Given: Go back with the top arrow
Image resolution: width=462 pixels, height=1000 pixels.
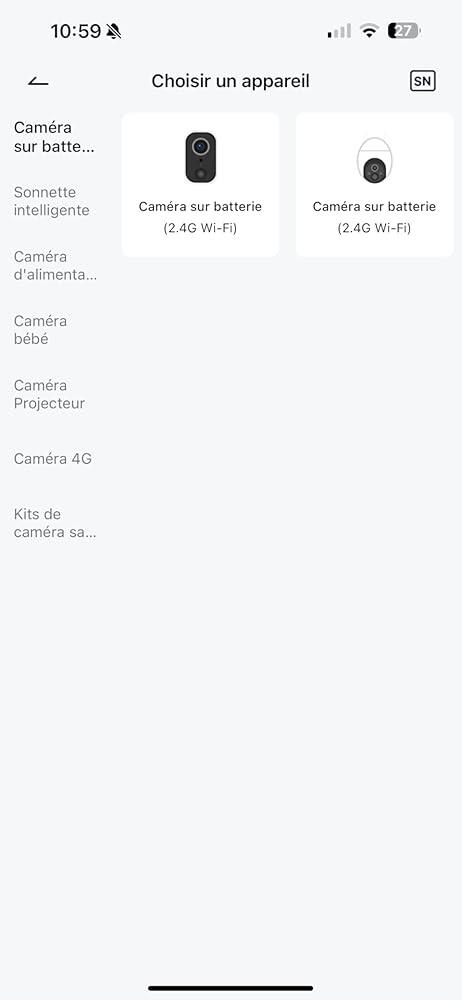Looking at the screenshot, I should click(38, 81).
